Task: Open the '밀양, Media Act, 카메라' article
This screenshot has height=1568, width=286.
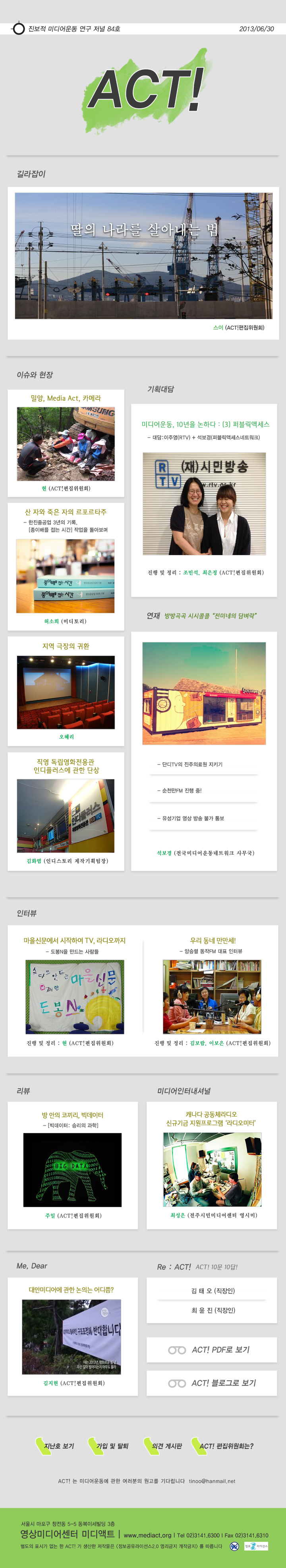Action: 65,398
